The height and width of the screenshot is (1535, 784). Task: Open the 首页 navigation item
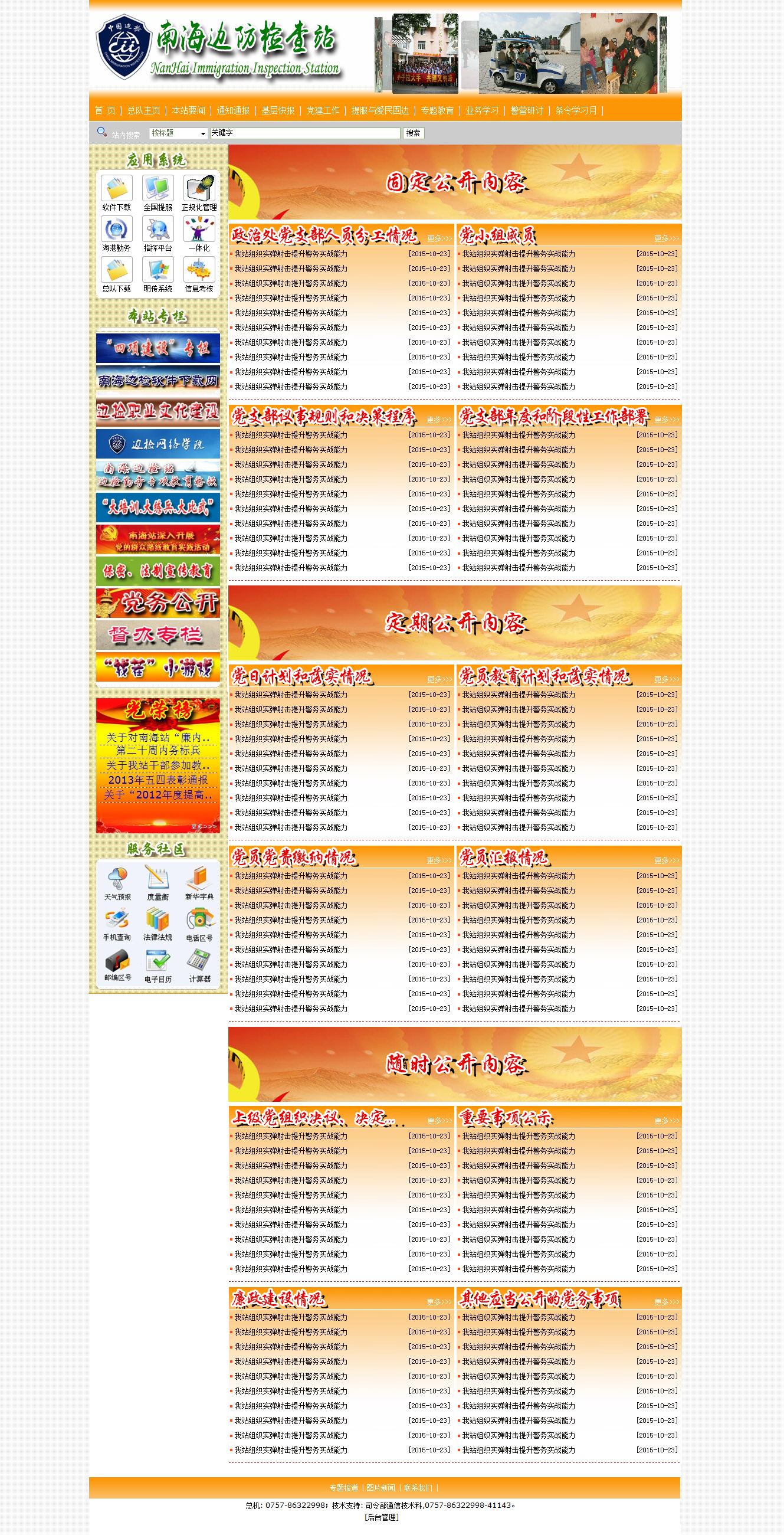click(105, 110)
